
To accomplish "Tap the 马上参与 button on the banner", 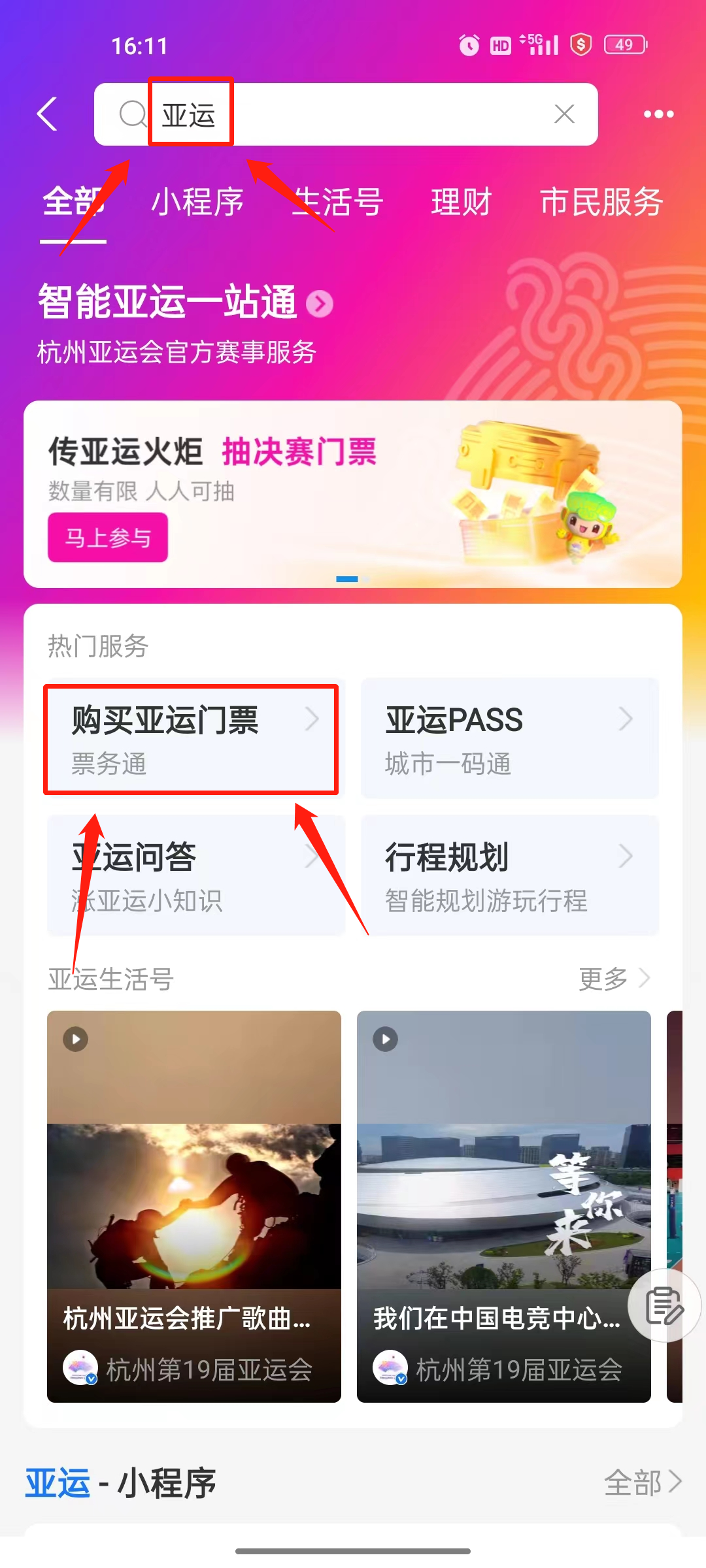I will 108,538.
